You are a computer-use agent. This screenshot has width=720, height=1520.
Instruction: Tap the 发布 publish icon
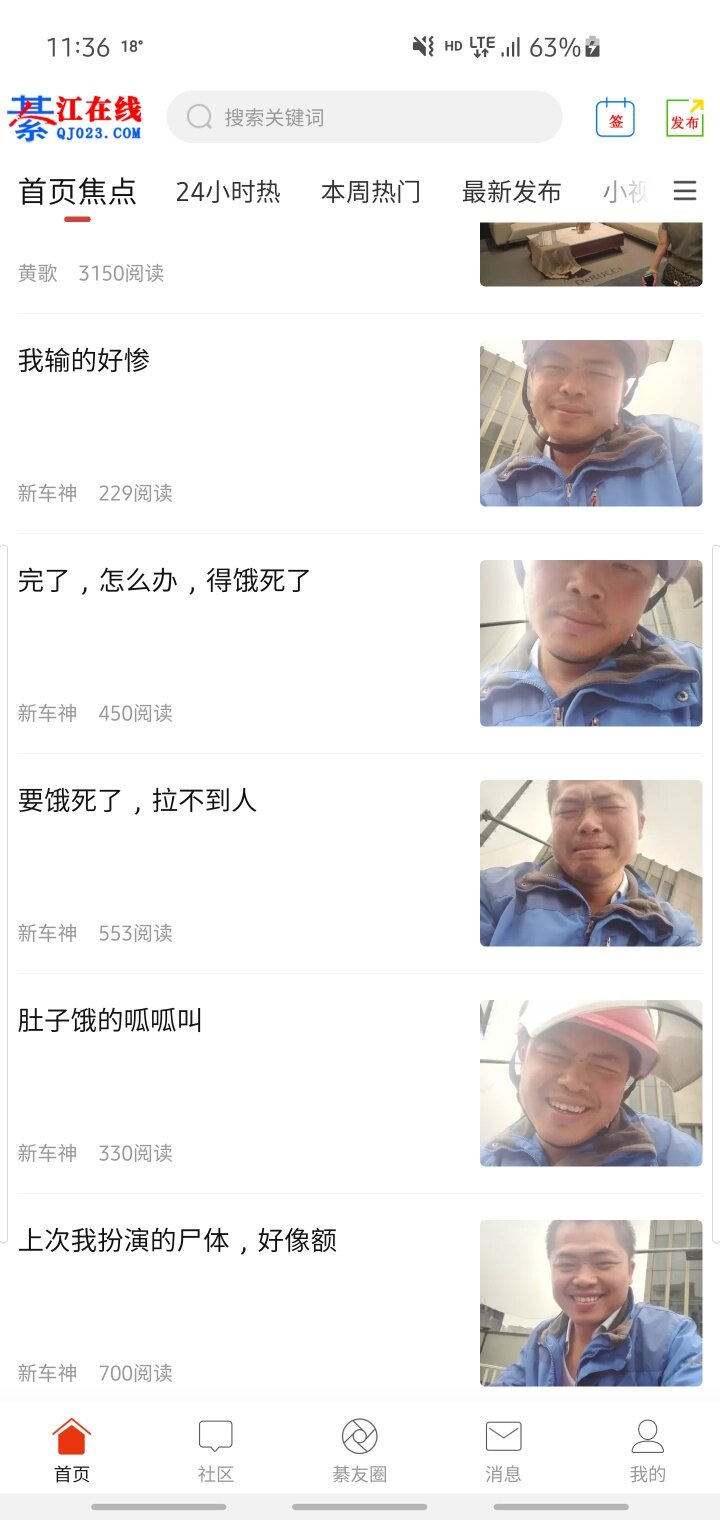coord(685,118)
